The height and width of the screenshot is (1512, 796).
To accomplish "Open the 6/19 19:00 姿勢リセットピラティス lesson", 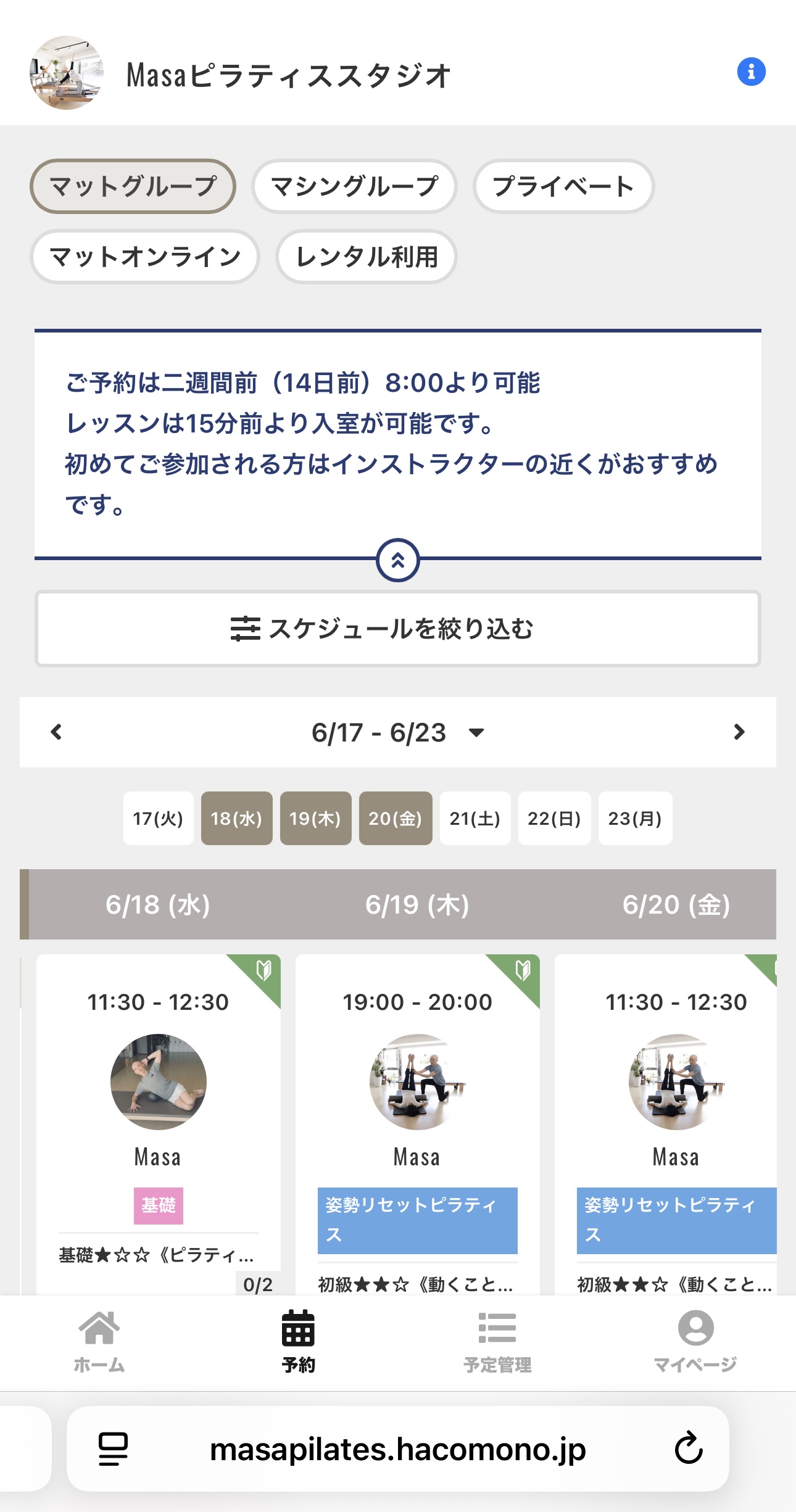I will coord(418,1124).
